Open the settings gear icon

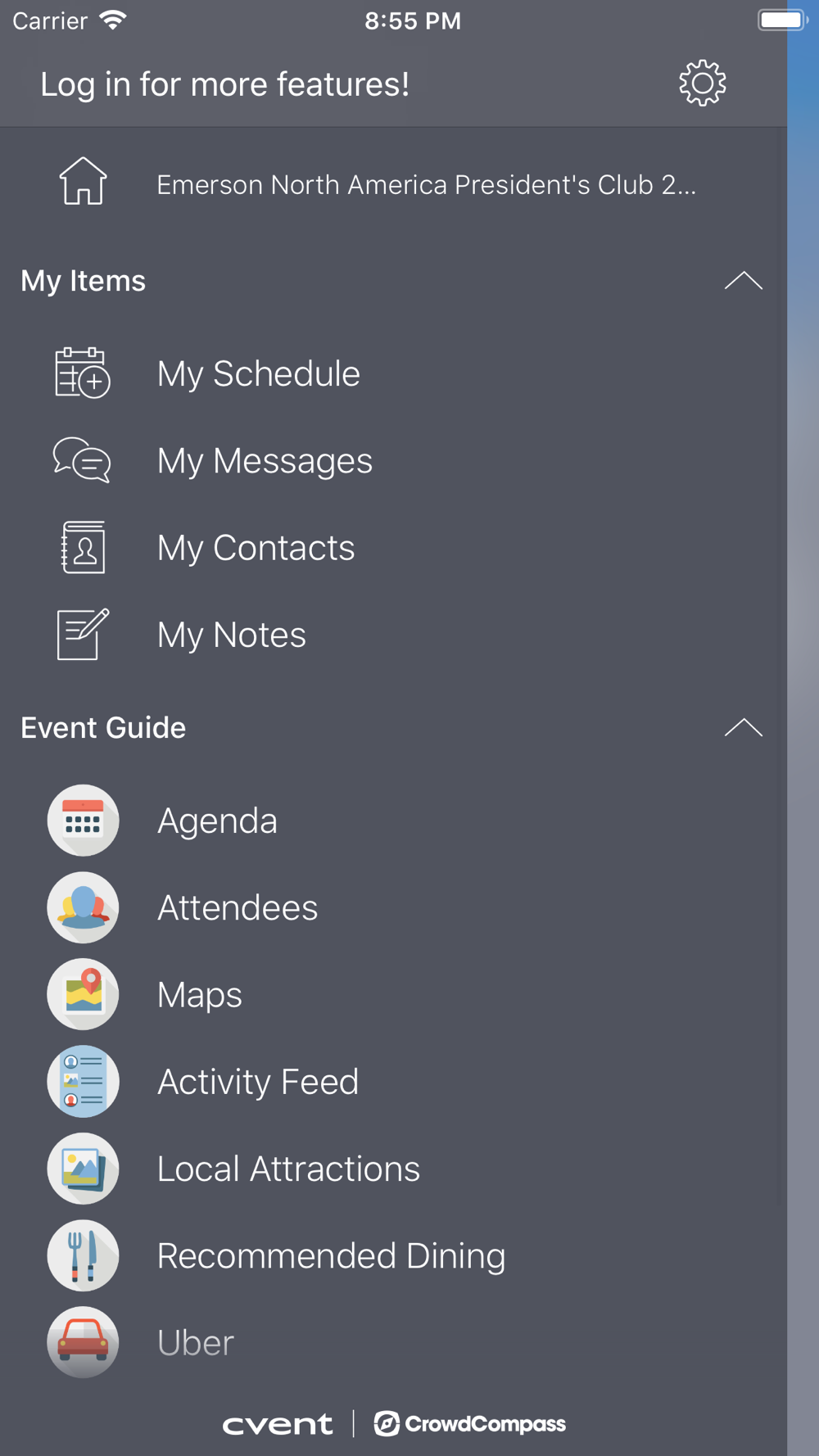coord(702,83)
